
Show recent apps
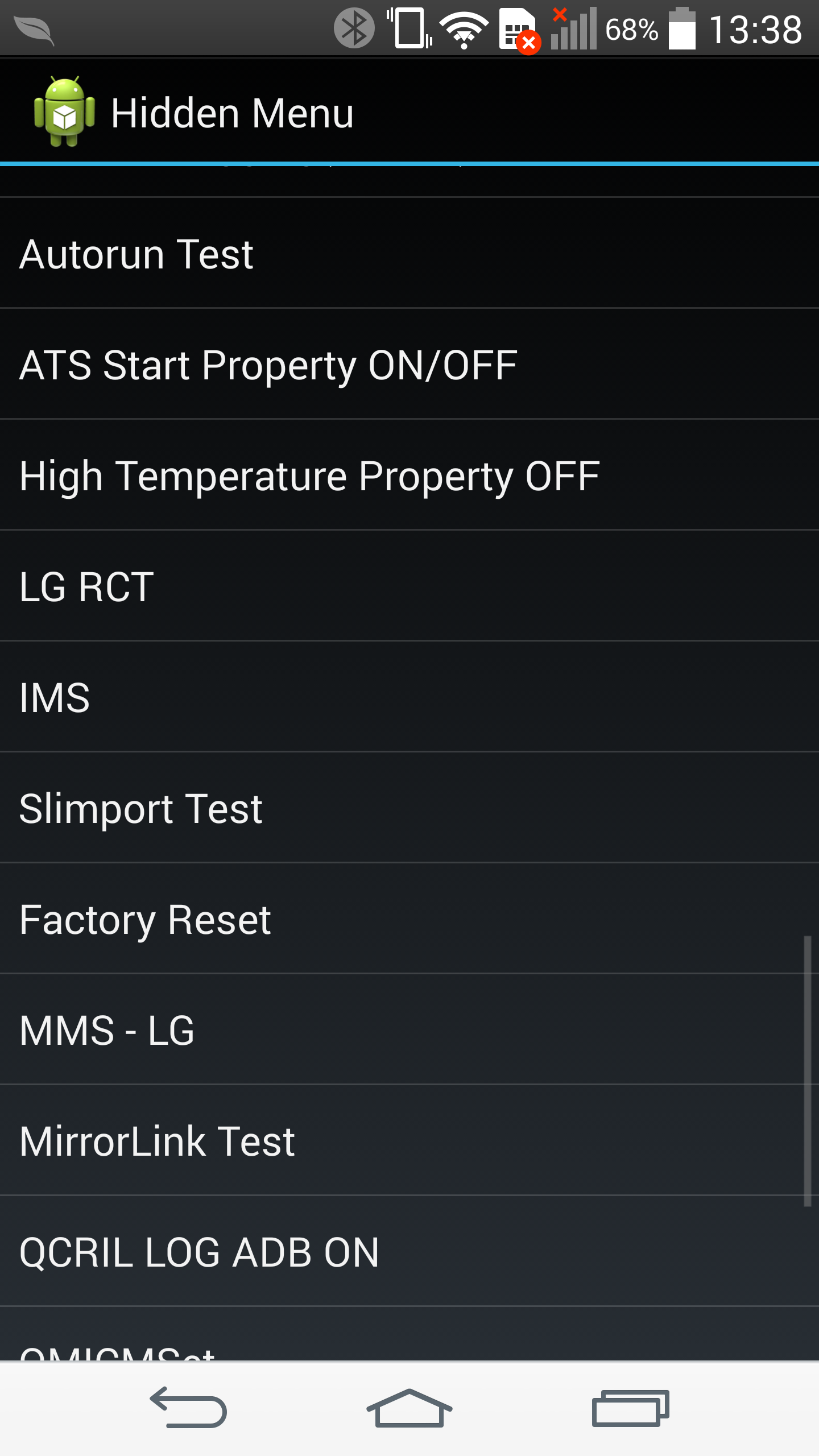[630, 1408]
